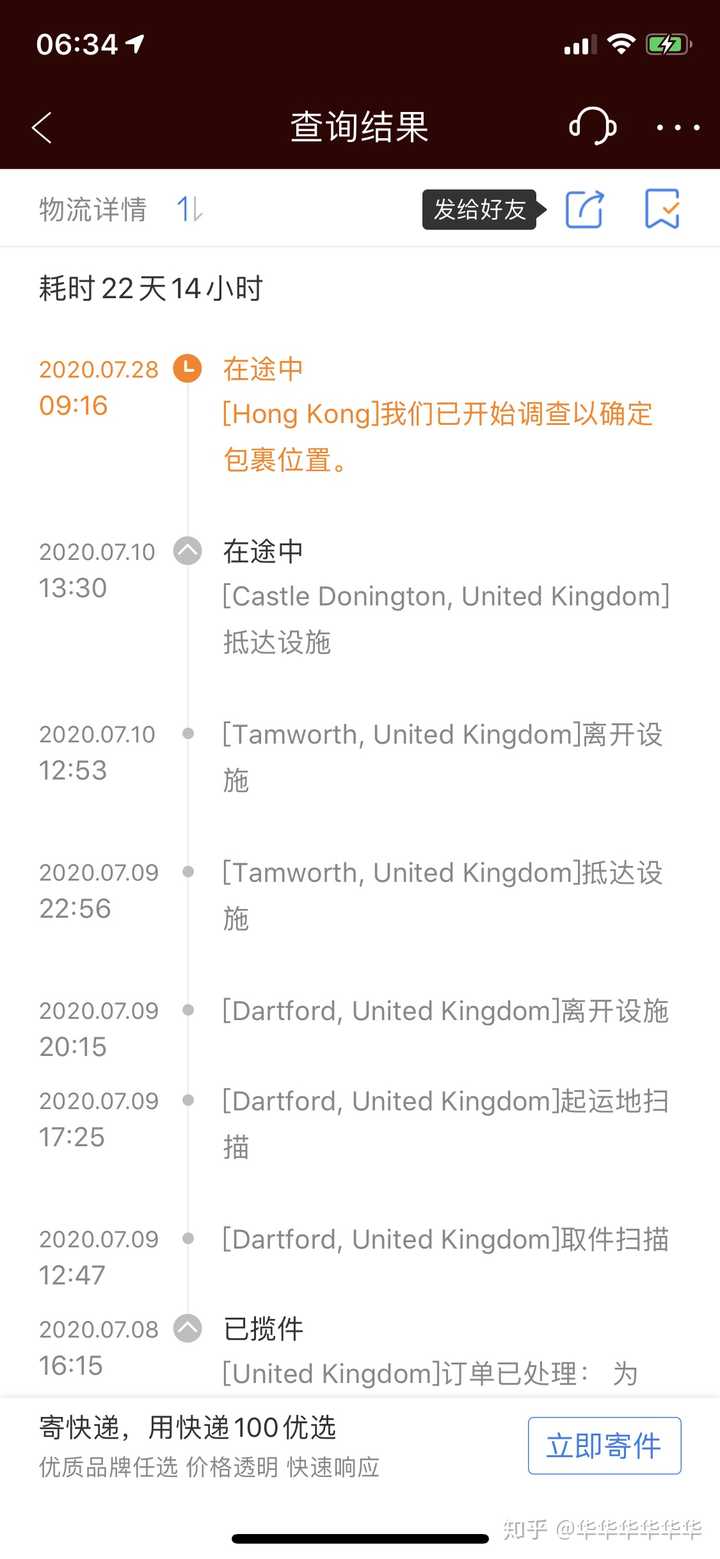
Task: Collapse the 2020.07.08 已揽件 entry
Action: coord(187,1330)
